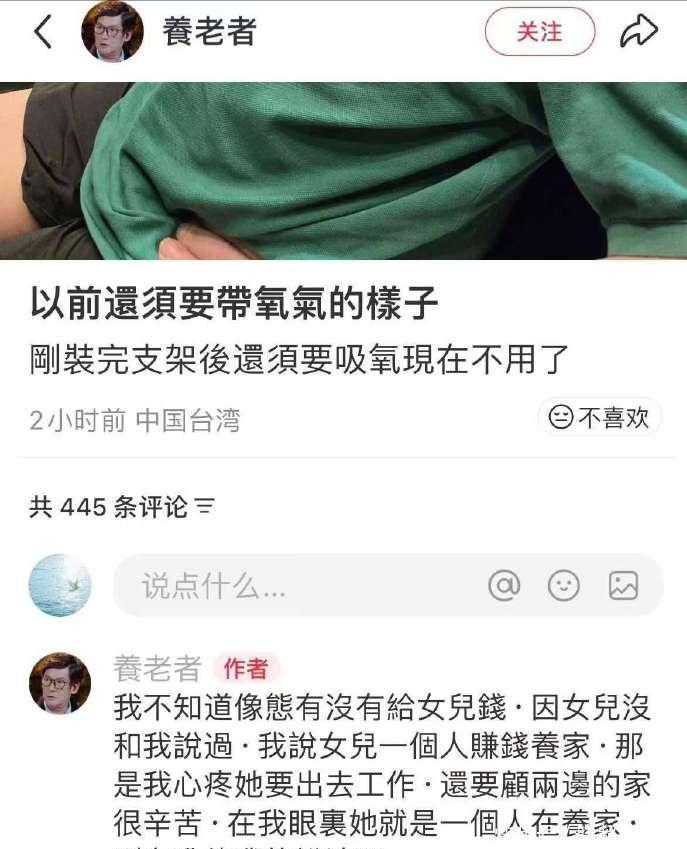Attach a picture to the comment

tap(623, 586)
